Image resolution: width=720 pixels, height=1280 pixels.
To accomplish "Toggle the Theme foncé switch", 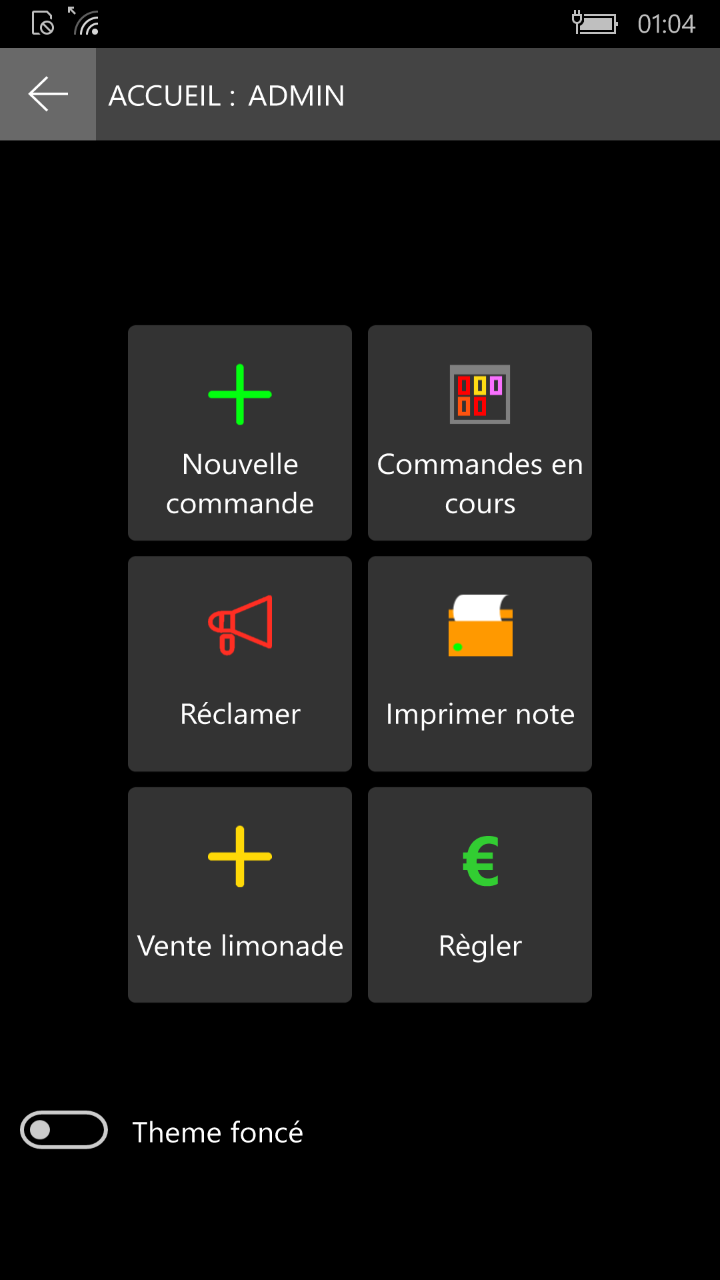I will click(64, 1130).
